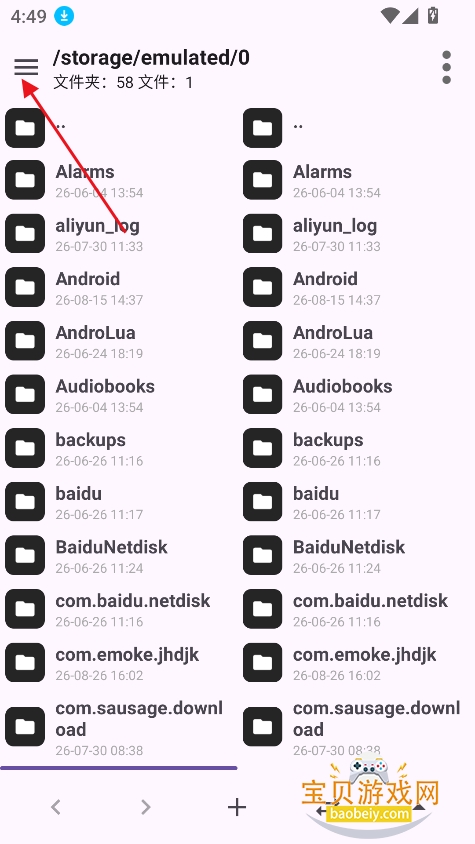Open the Android folder in the left pane

(x=118, y=288)
